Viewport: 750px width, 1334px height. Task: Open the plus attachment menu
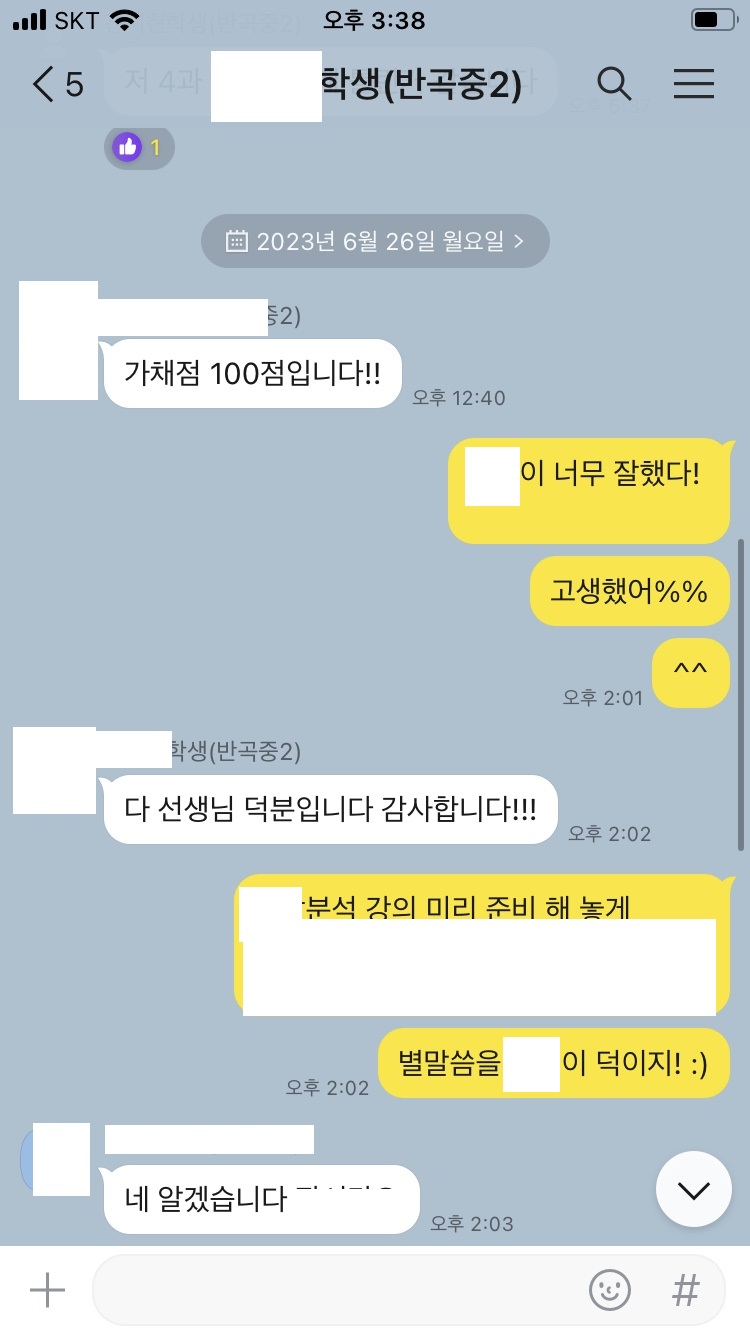(47, 1290)
